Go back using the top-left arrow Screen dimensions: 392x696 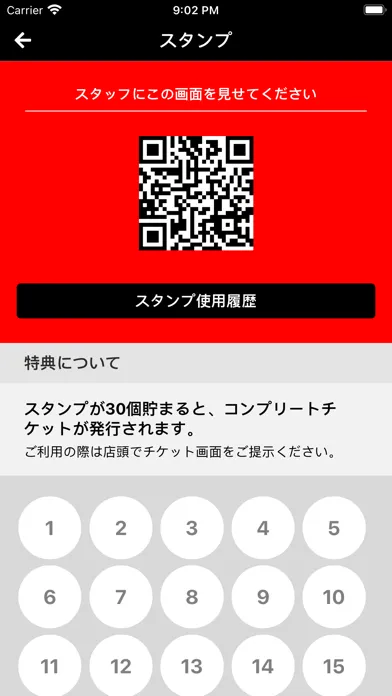(x=23, y=40)
